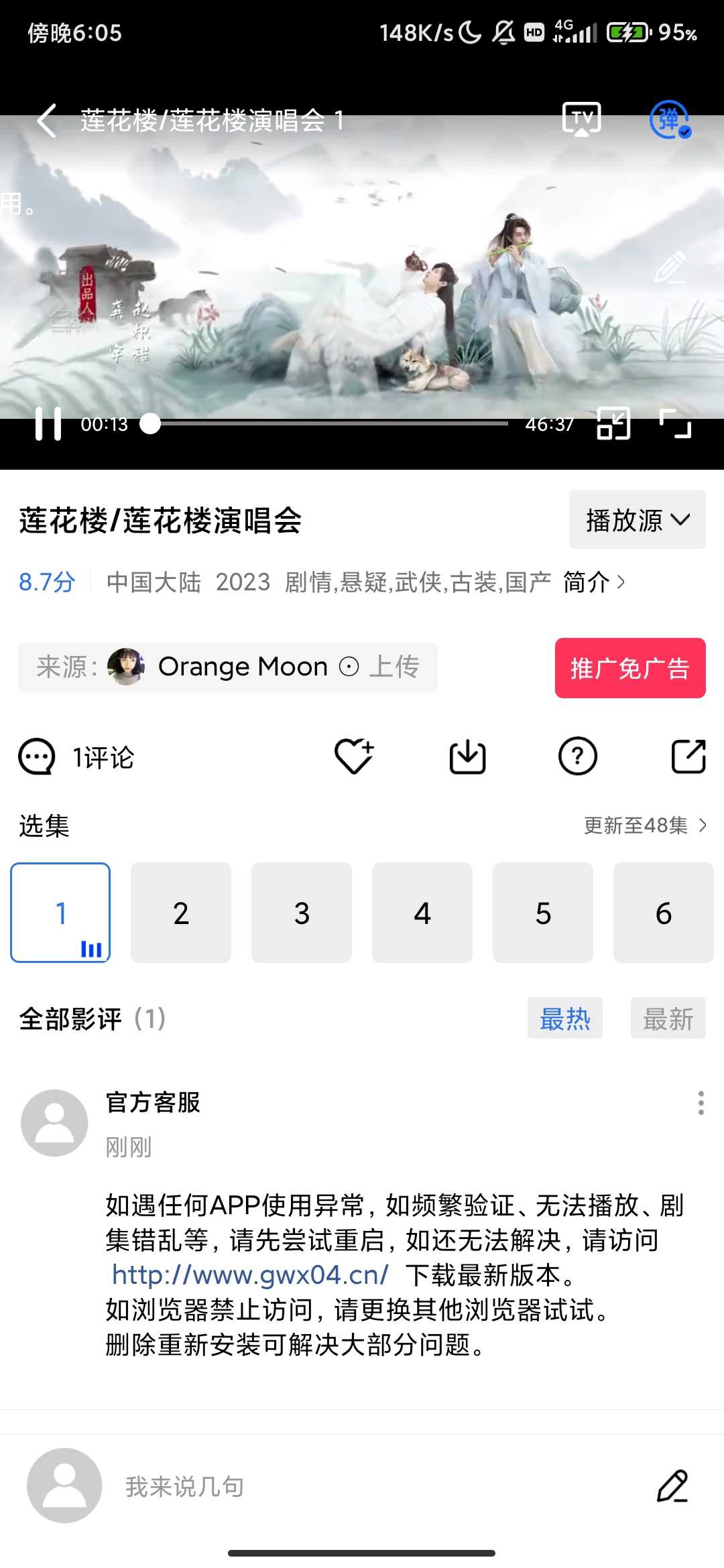Toggle the danmaku bullet comments
The width and height of the screenshot is (724, 1568).
point(670,120)
